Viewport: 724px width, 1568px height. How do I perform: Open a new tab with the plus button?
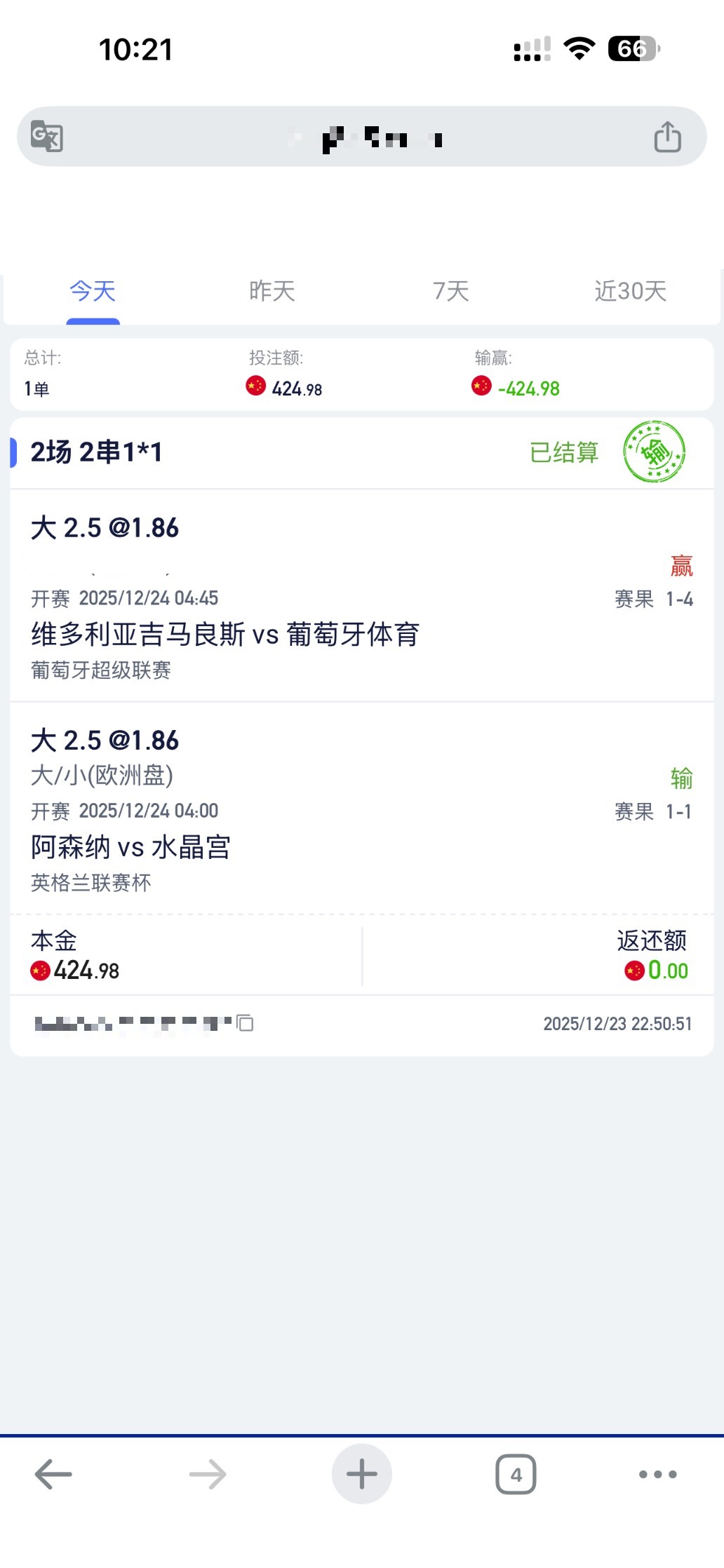coord(361,1474)
